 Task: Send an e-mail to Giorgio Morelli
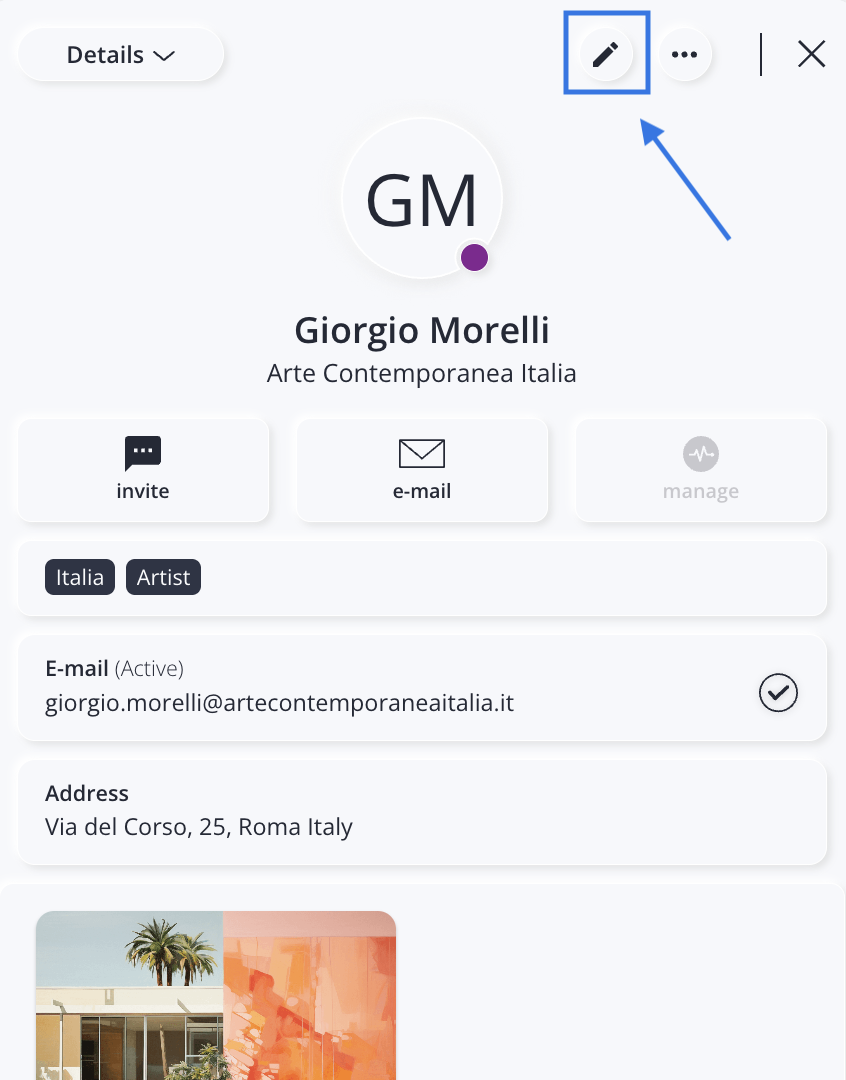point(422,470)
